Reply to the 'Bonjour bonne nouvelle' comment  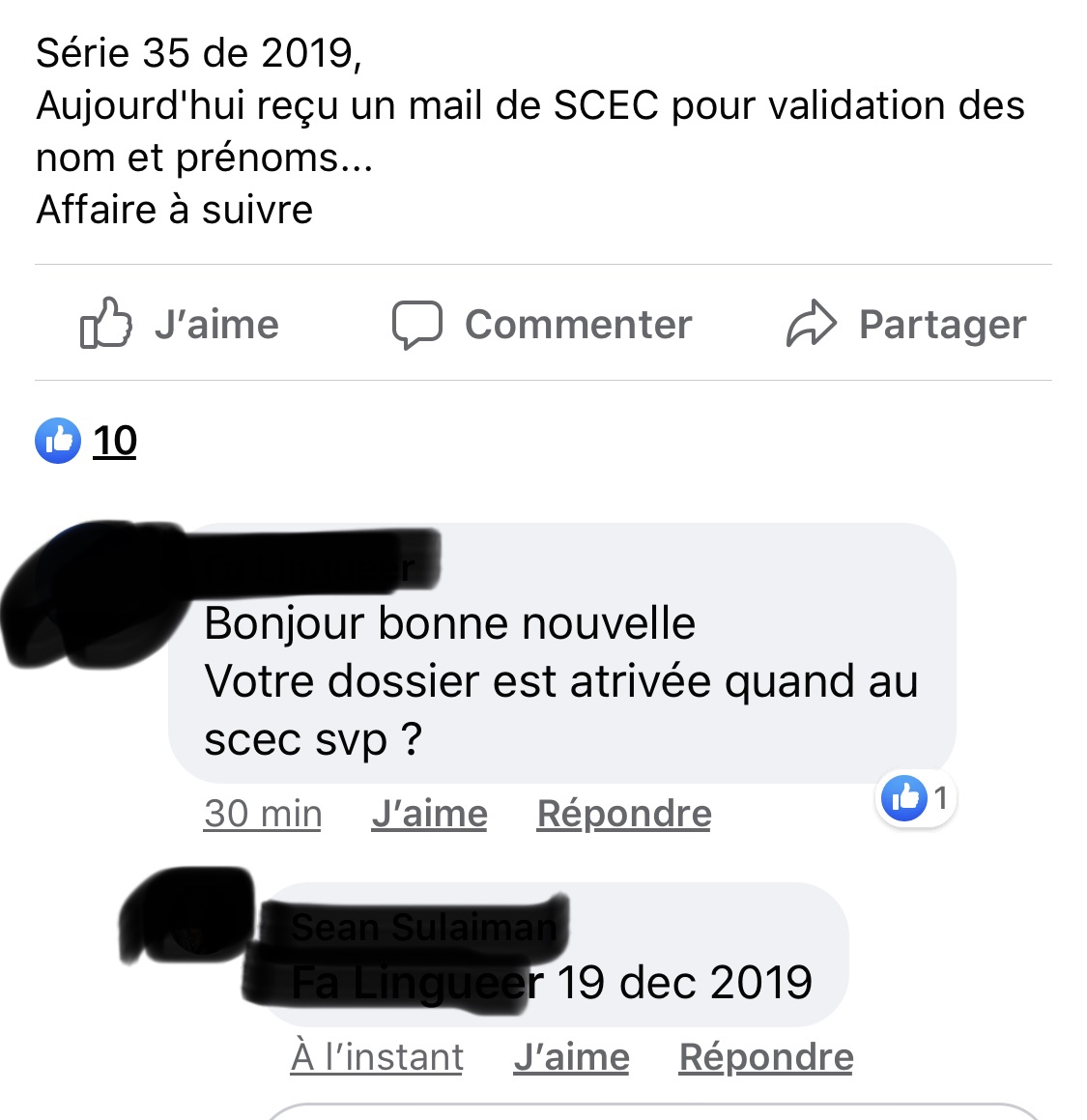click(x=624, y=814)
